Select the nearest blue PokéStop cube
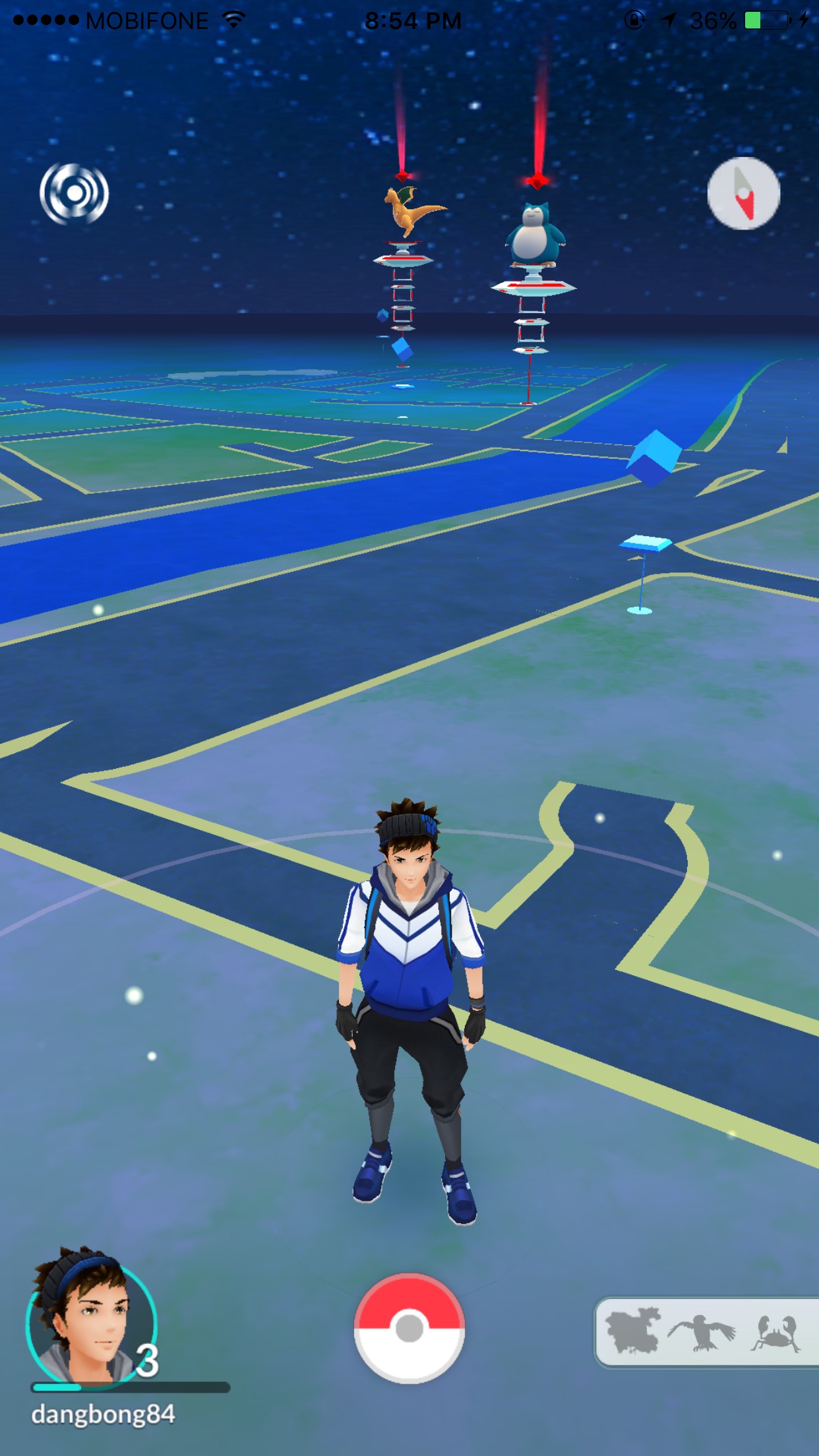 click(653, 458)
